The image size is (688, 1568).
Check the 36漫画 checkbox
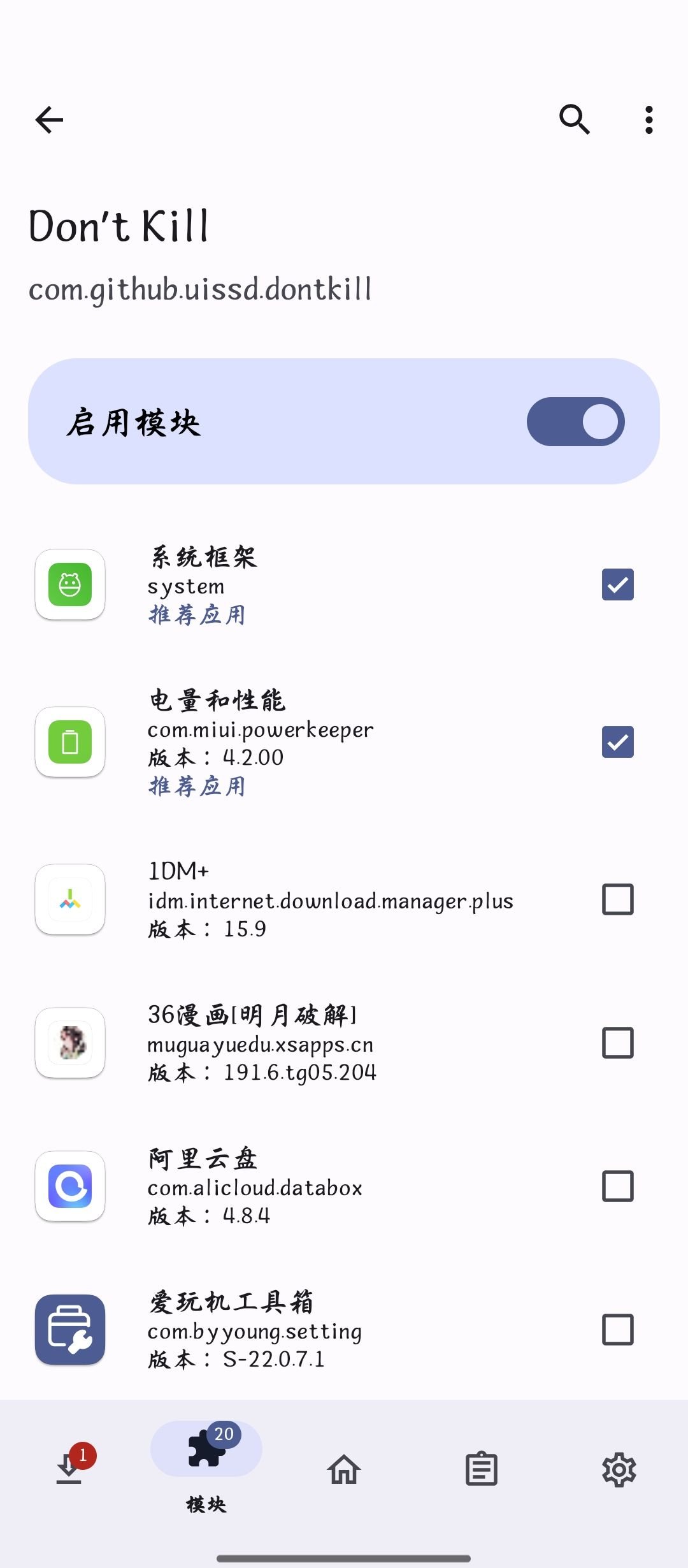coord(617,1043)
